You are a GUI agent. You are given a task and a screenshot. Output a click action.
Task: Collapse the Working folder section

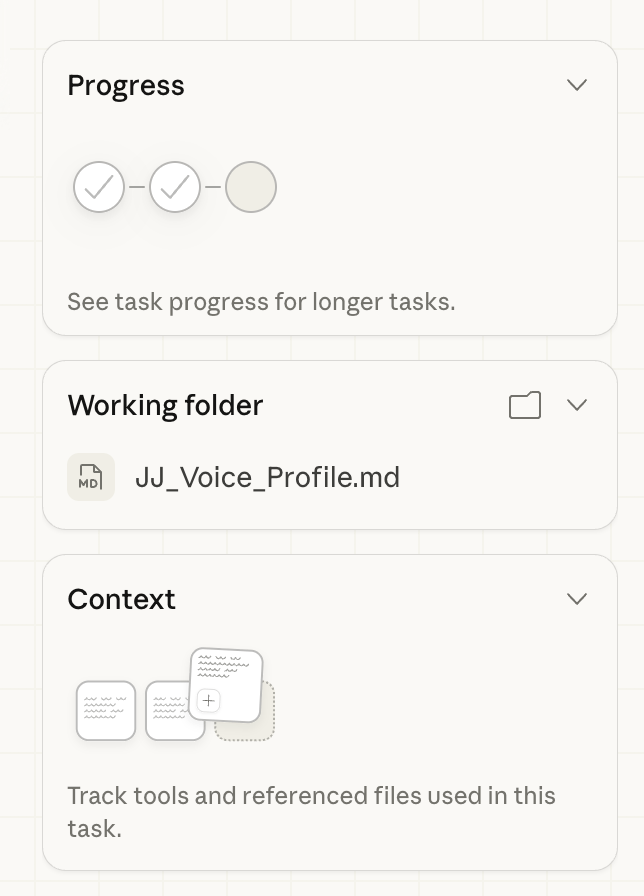576,405
